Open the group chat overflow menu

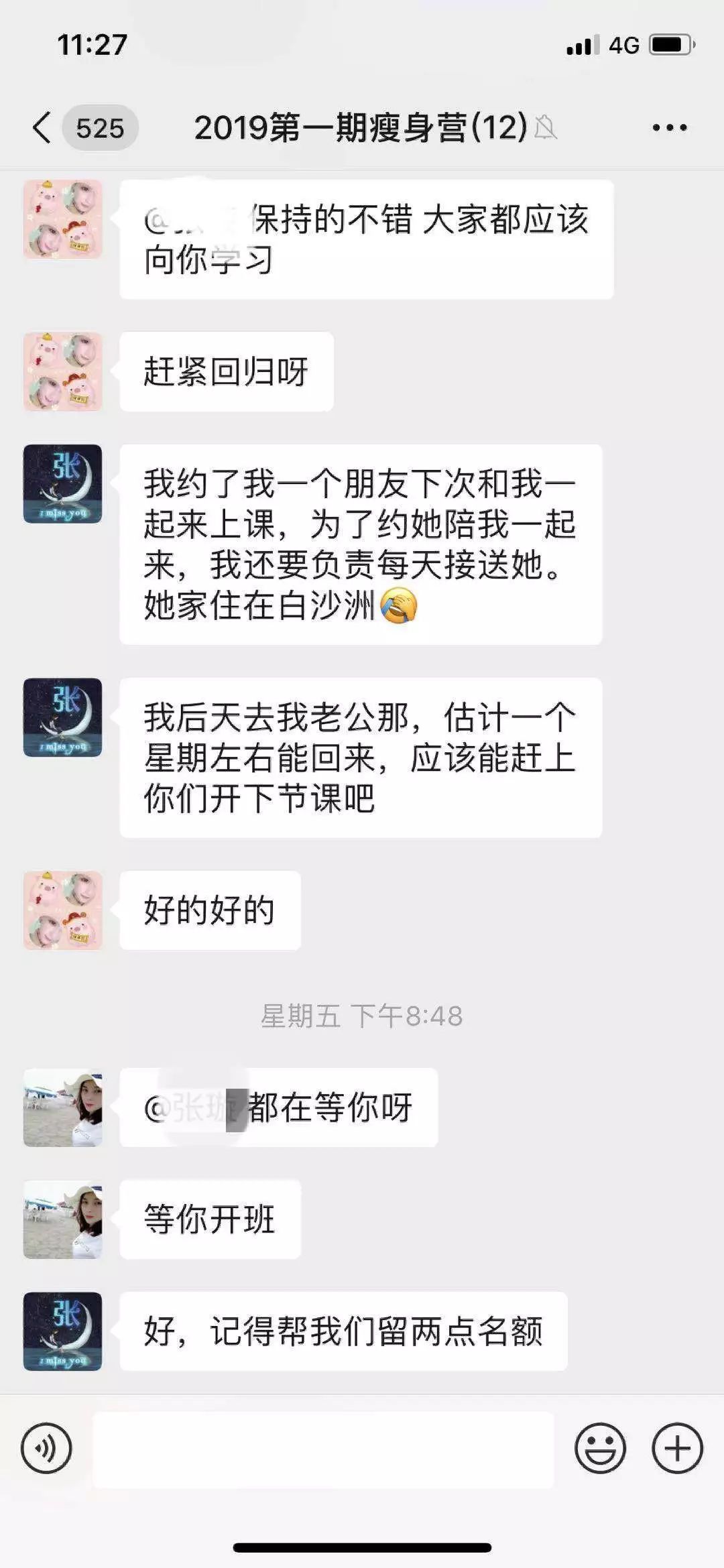pyautogui.click(x=669, y=127)
